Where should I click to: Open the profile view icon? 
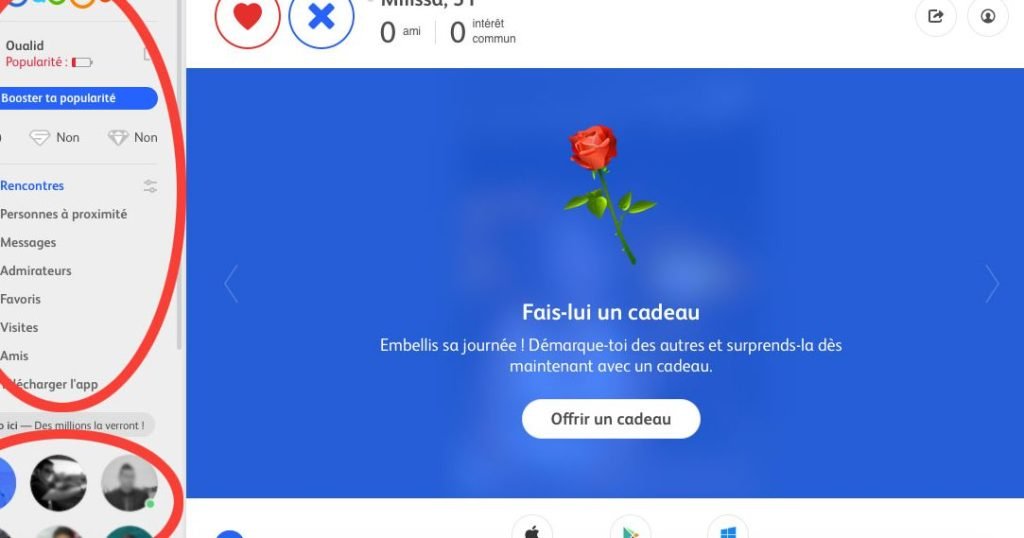pyautogui.click(x=988, y=17)
